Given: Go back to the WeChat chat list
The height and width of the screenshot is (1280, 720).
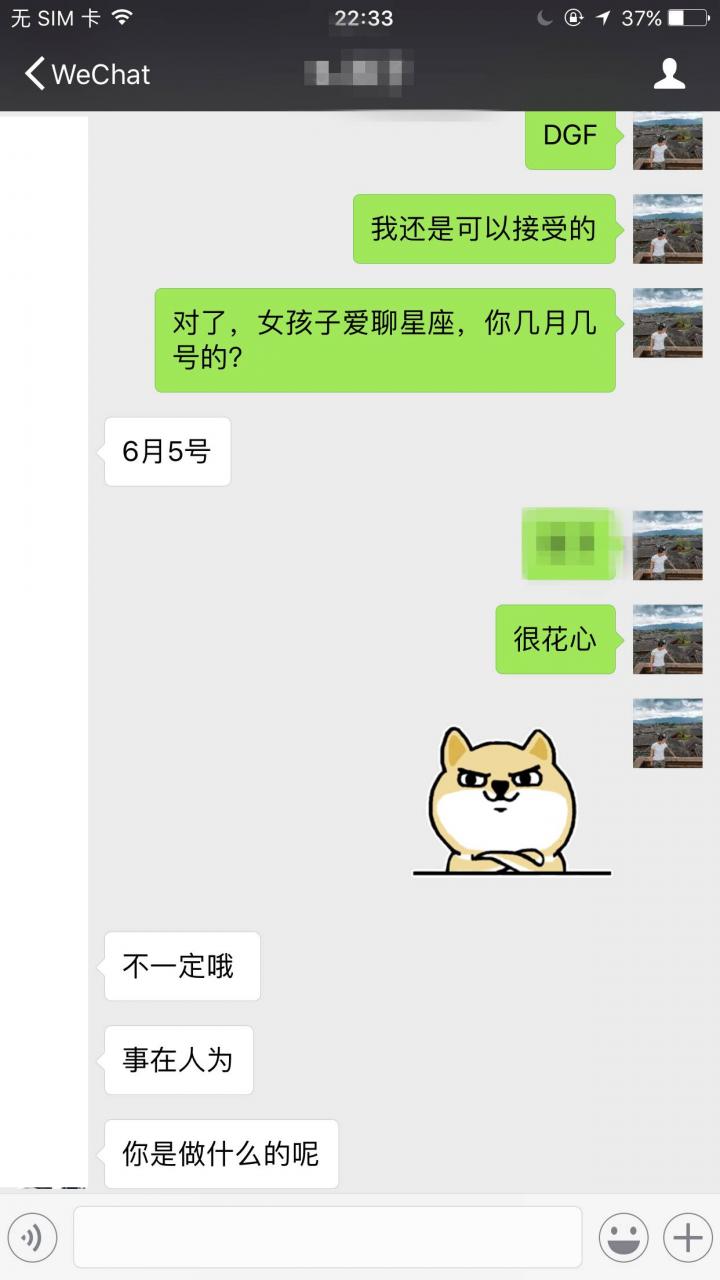Looking at the screenshot, I should coord(86,74).
